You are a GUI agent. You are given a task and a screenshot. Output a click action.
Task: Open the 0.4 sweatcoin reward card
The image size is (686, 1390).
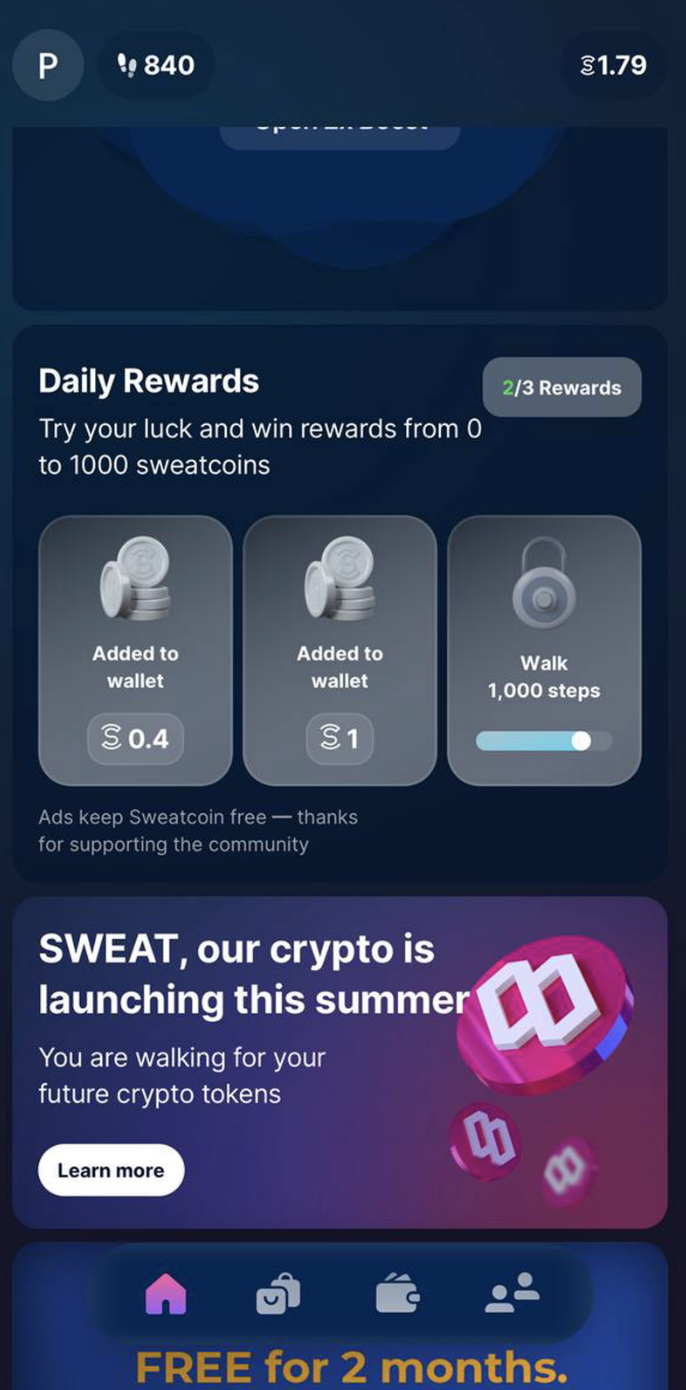pos(135,650)
